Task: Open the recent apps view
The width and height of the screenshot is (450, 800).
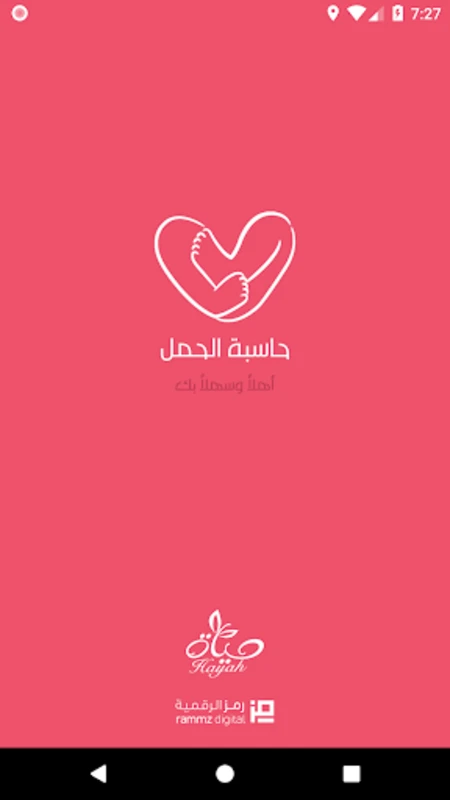Action: click(351, 773)
